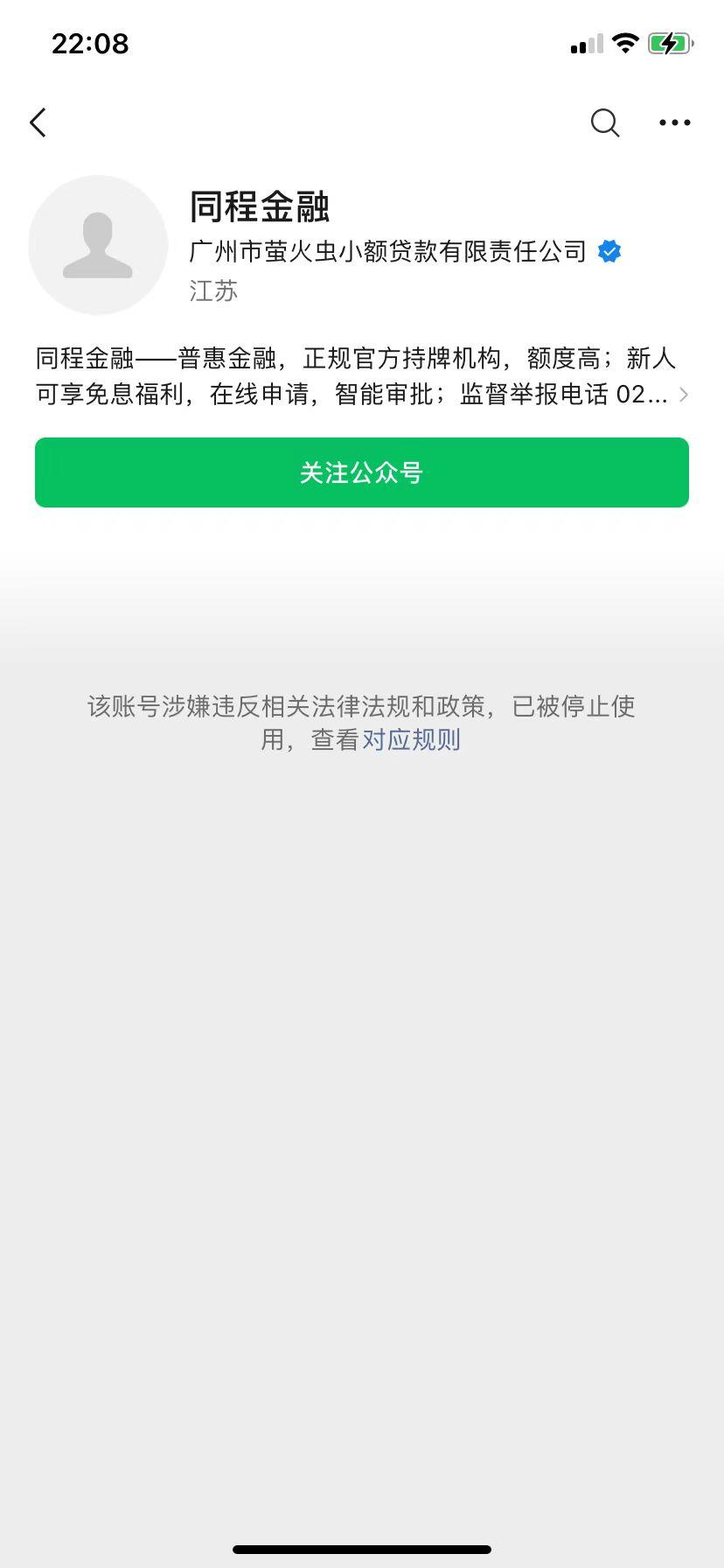Image resolution: width=724 pixels, height=1568 pixels.
Task: Open the 对应规则 rules link
Action: (x=411, y=740)
